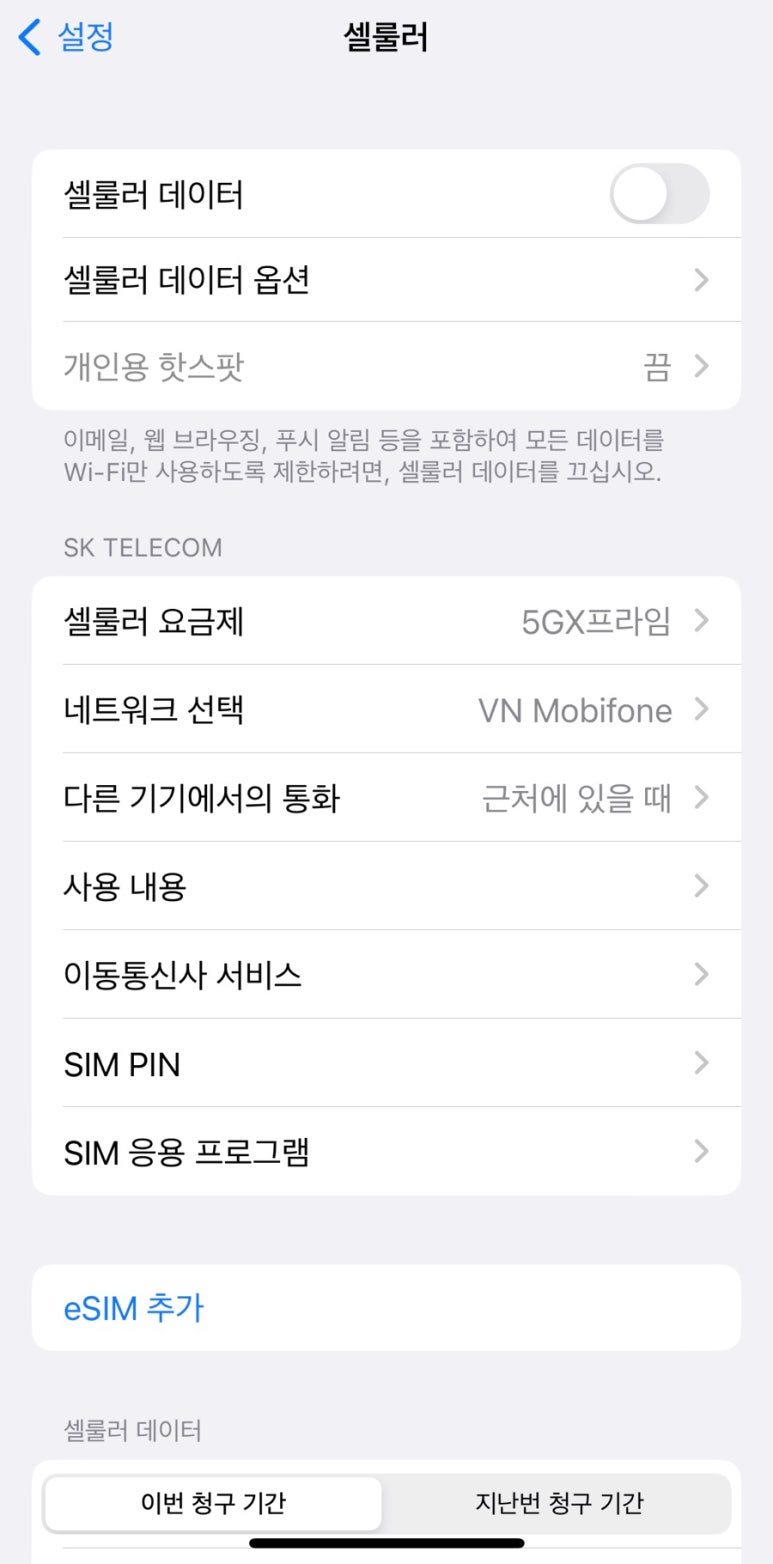Open 셀룰러 데이터 옵션
This screenshot has height=1564, width=773.
[386, 280]
